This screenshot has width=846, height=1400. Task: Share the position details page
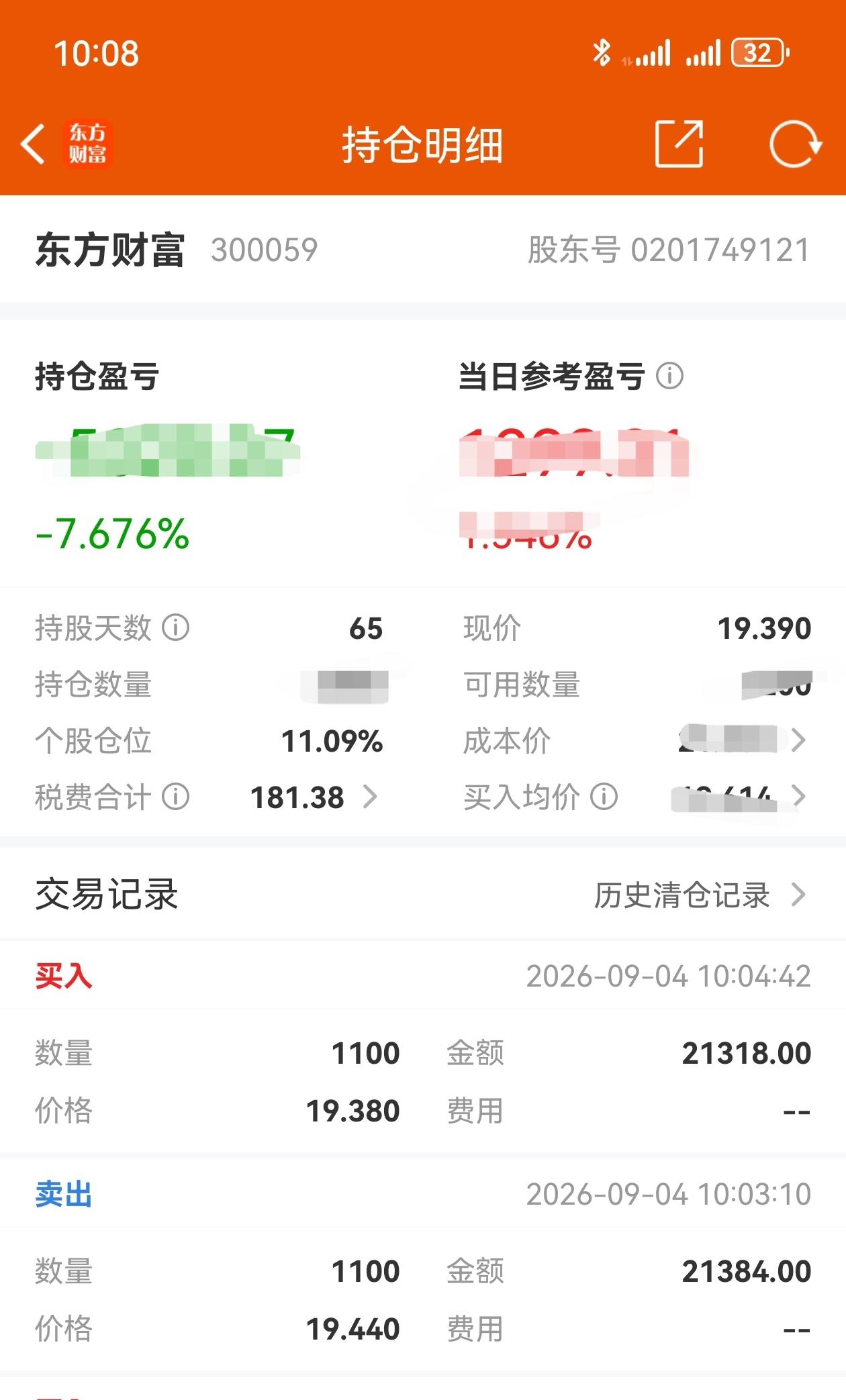click(679, 144)
